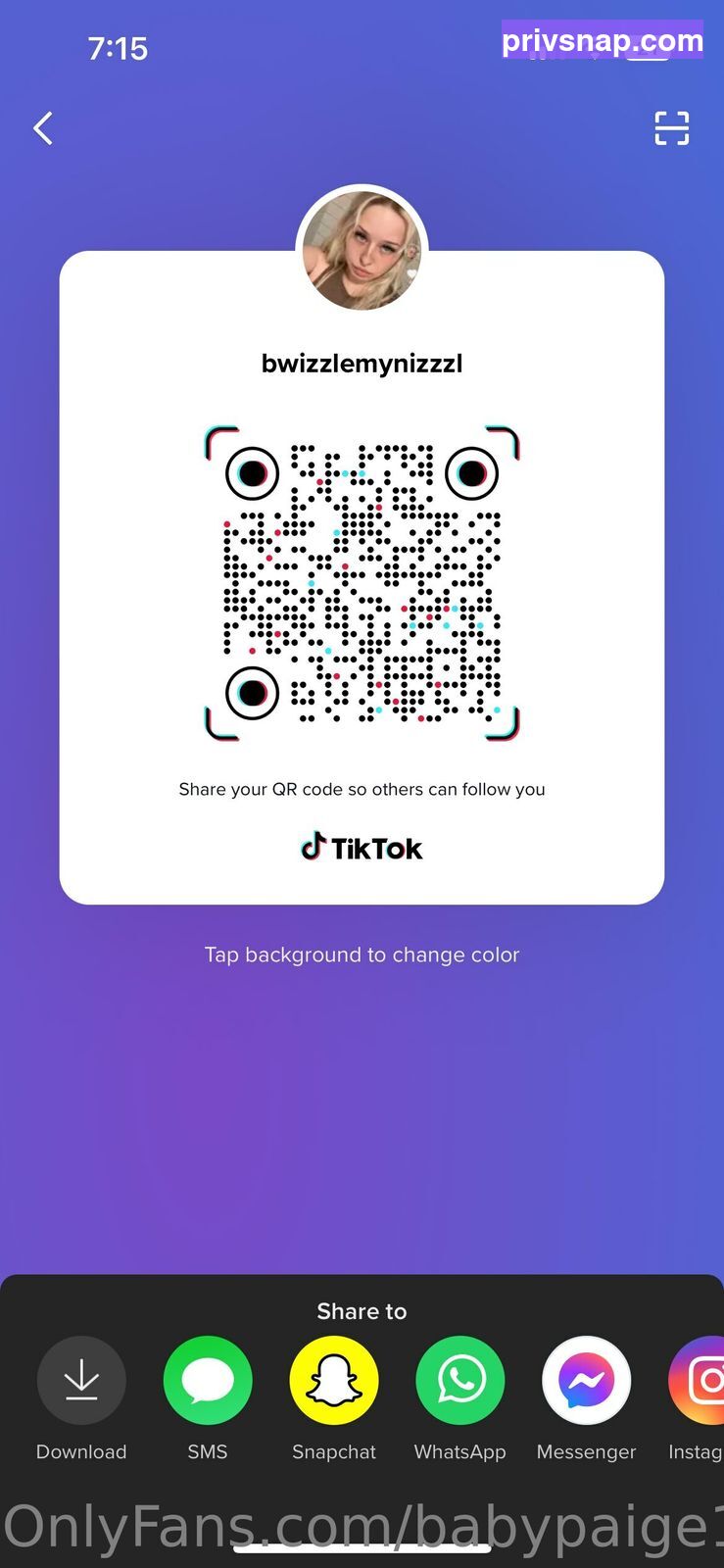Viewport: 724px width, 1568px height.
Task: Go back using the top-left arrow
Action: (x=43, y=128)
